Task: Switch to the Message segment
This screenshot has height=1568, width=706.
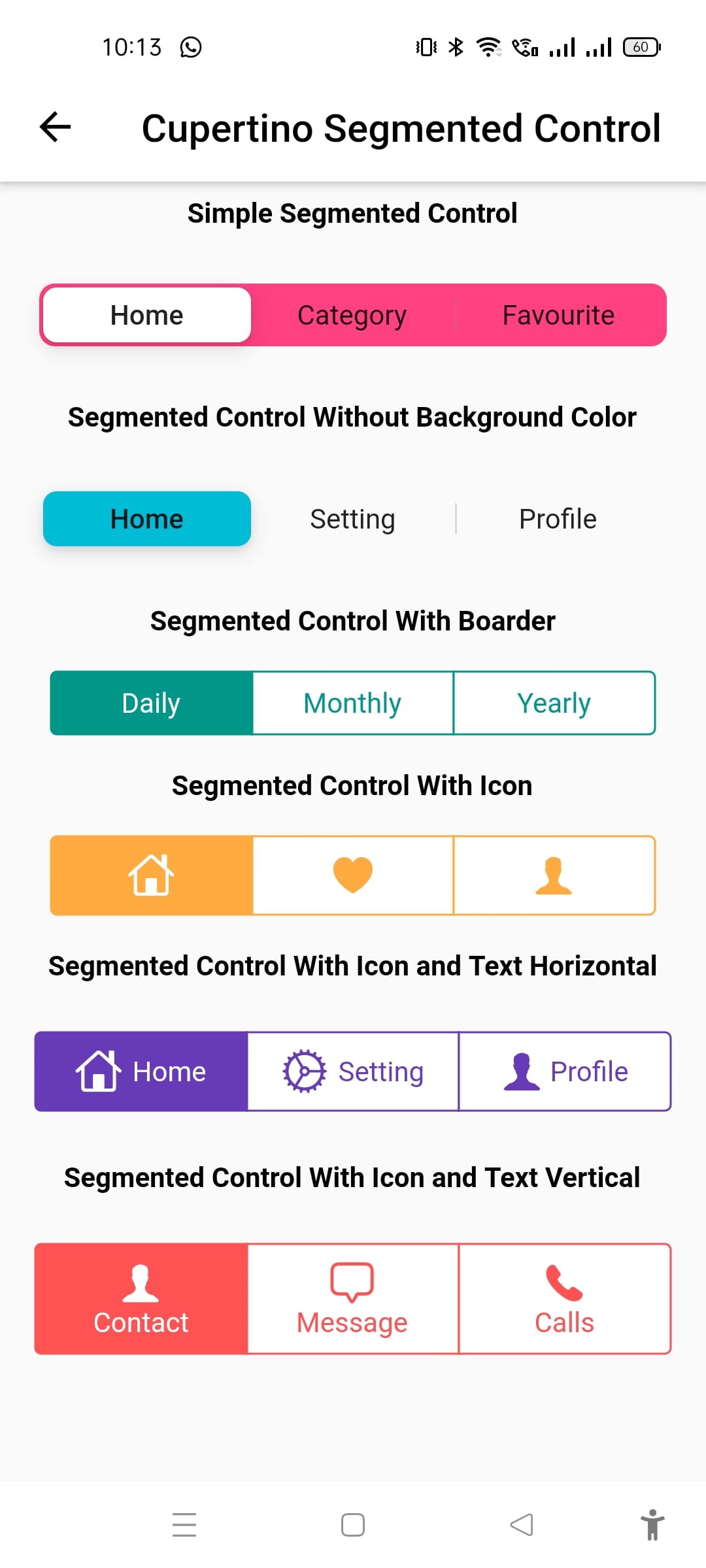Action: coord(352,1299)
